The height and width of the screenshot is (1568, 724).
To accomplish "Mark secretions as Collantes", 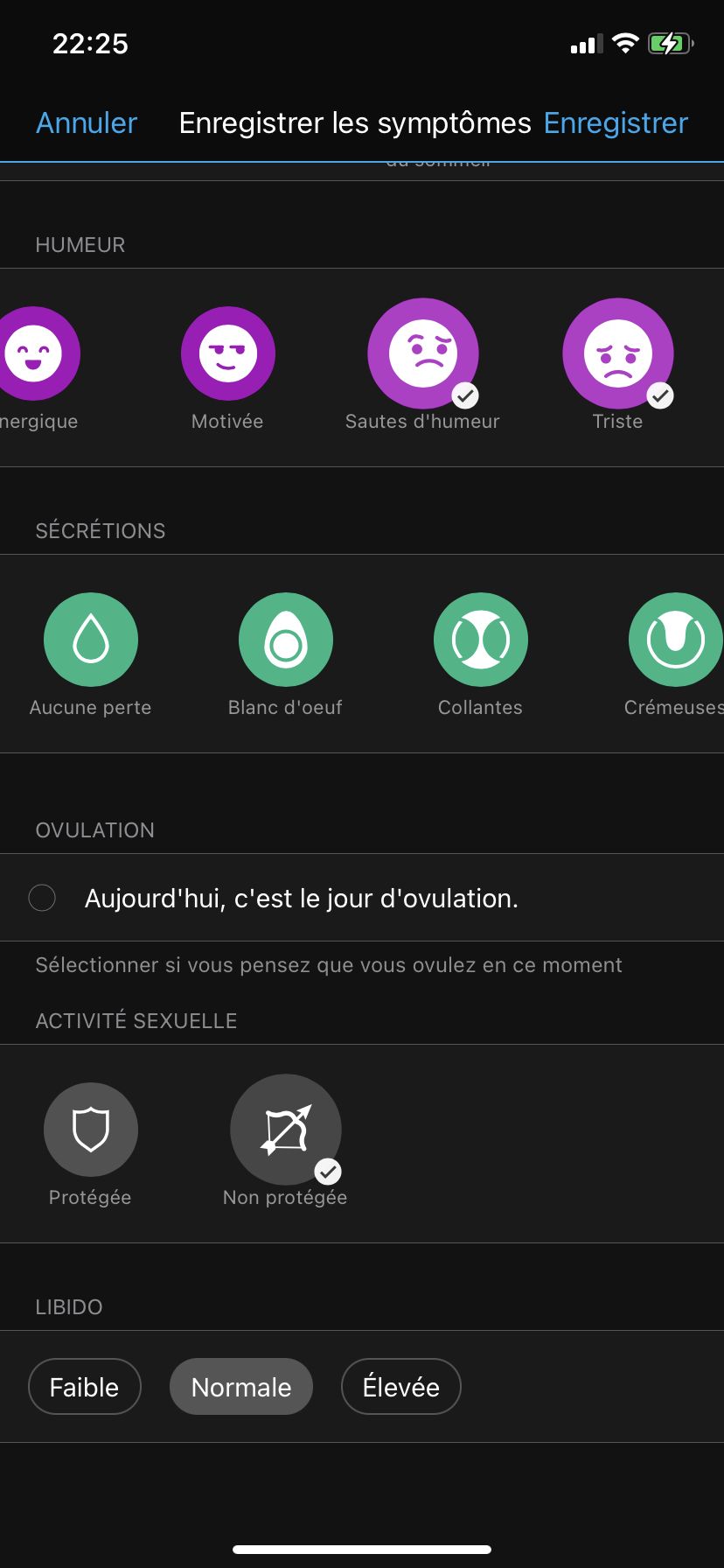I will coord(480,640).
